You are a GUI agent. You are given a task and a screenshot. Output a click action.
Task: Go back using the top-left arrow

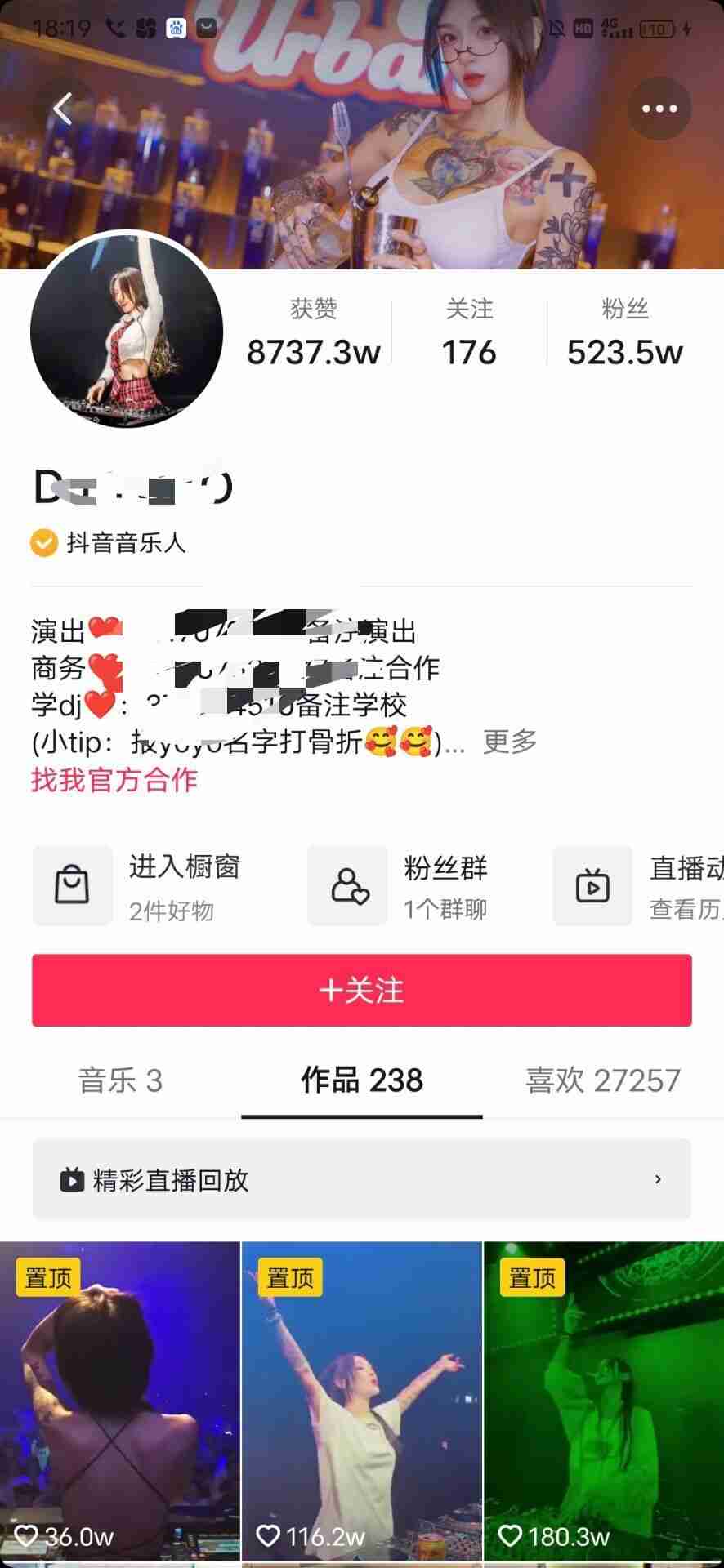tap(62, 109)
